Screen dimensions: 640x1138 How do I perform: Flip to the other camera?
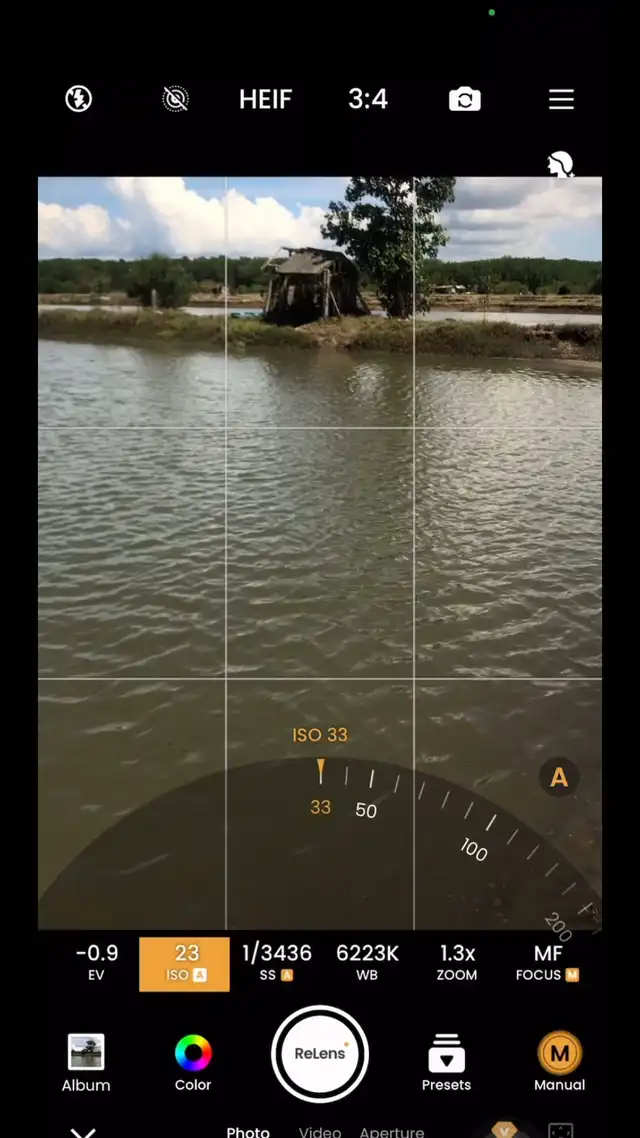pos(464,99)
